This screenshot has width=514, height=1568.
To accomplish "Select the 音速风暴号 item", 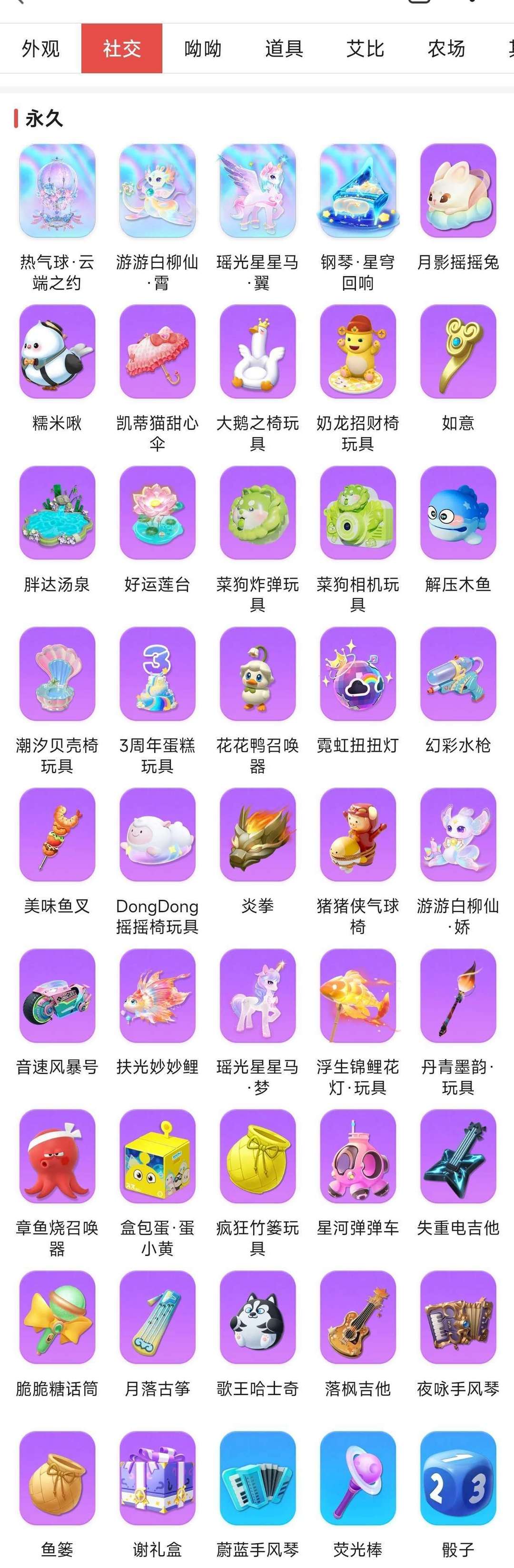I will pyautogui.click(x=57, y=995).
